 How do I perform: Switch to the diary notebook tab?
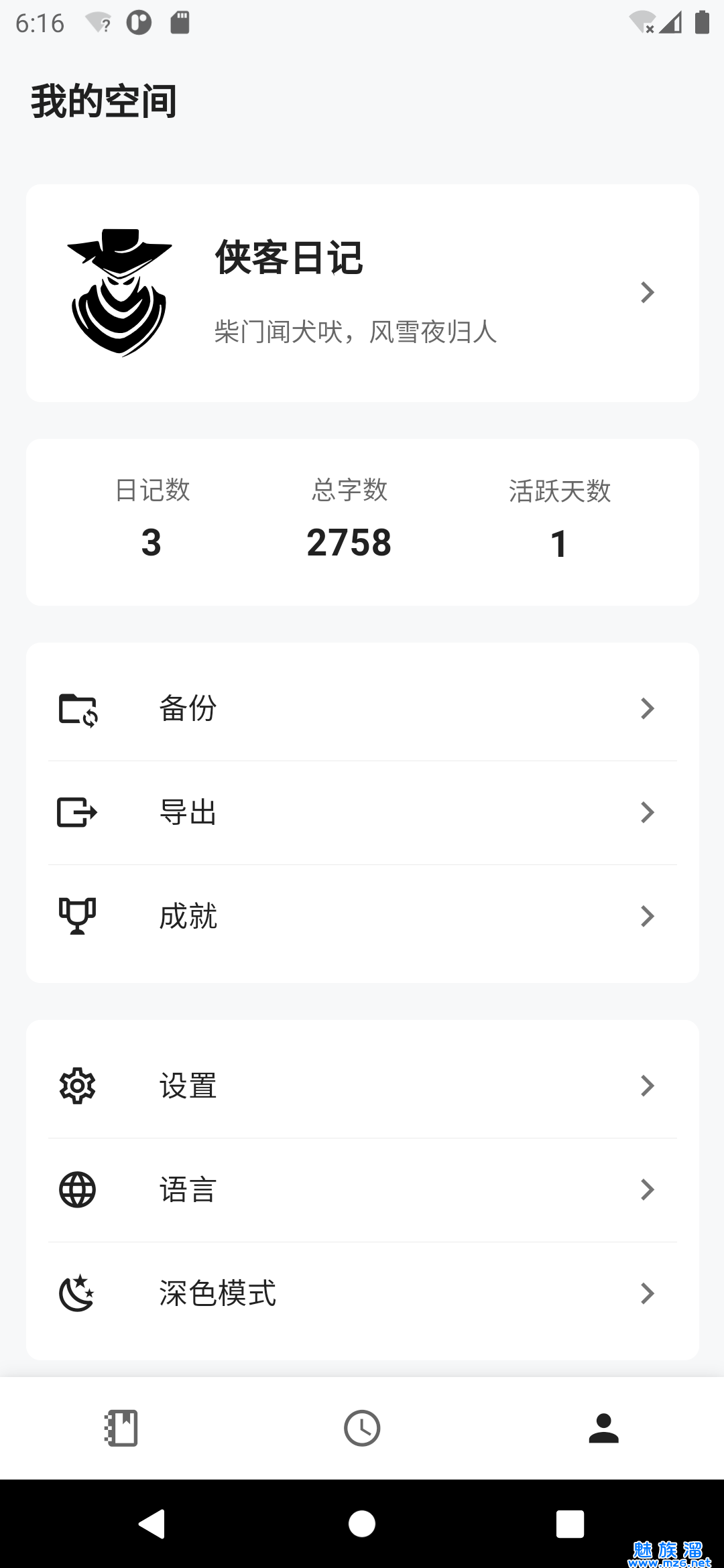[x=121, y=1428]
